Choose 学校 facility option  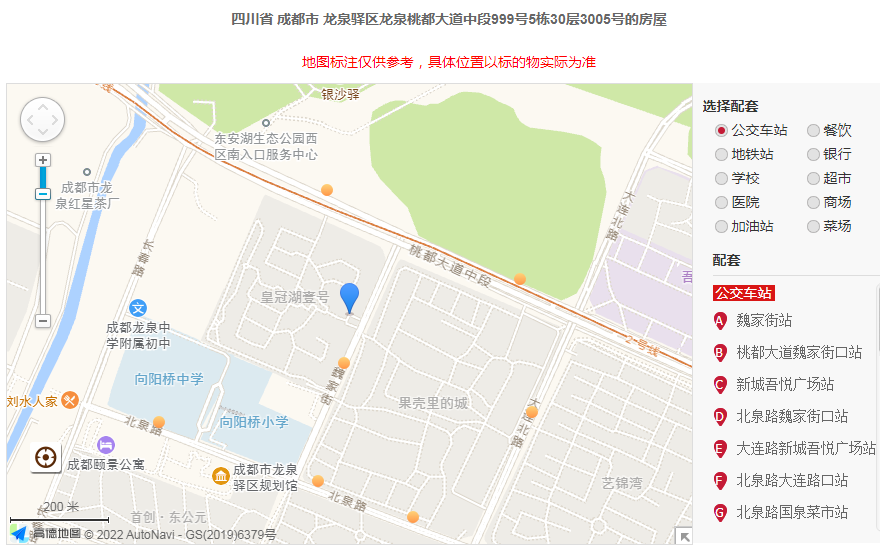(x=721, y=179)
